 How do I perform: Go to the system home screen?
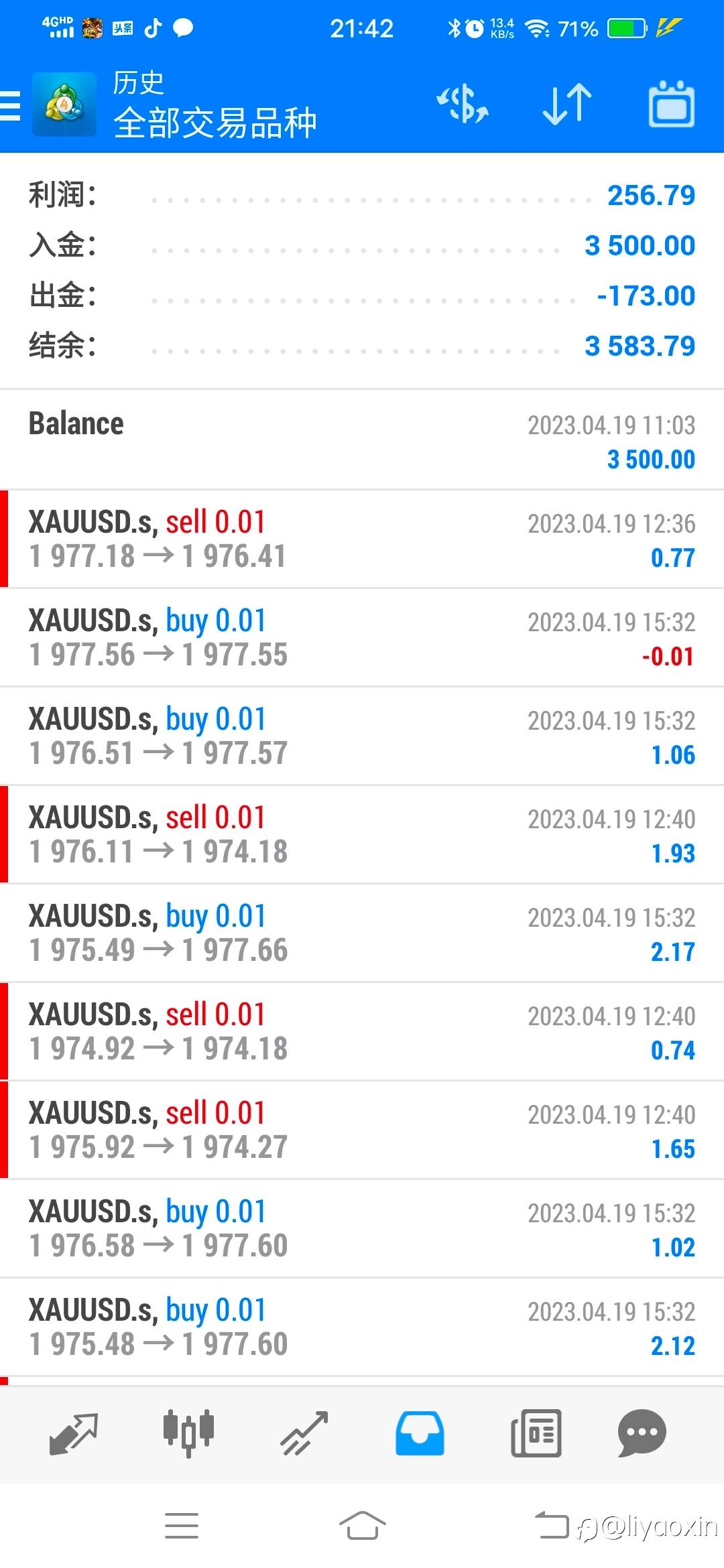(x=362, y=1526)
